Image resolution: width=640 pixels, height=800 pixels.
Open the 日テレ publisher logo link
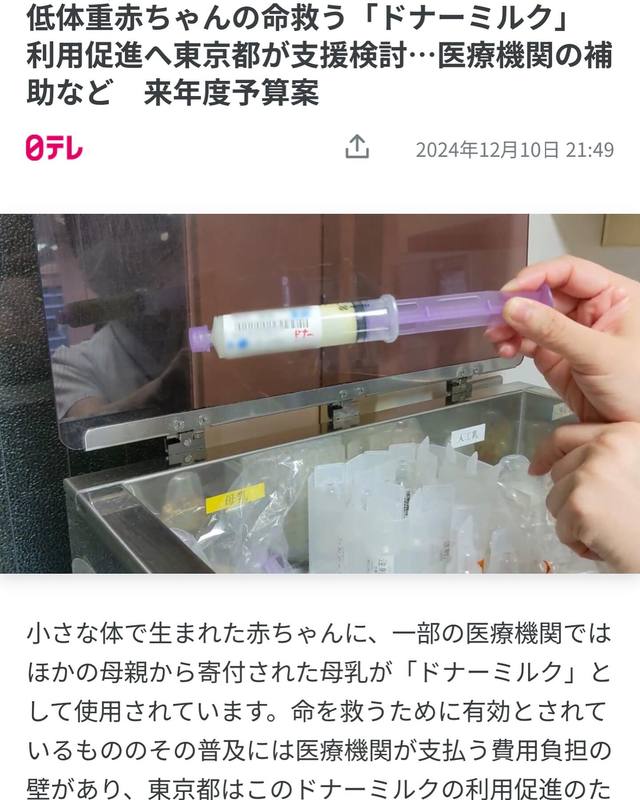pyautogui.click(x=54, y=149)
